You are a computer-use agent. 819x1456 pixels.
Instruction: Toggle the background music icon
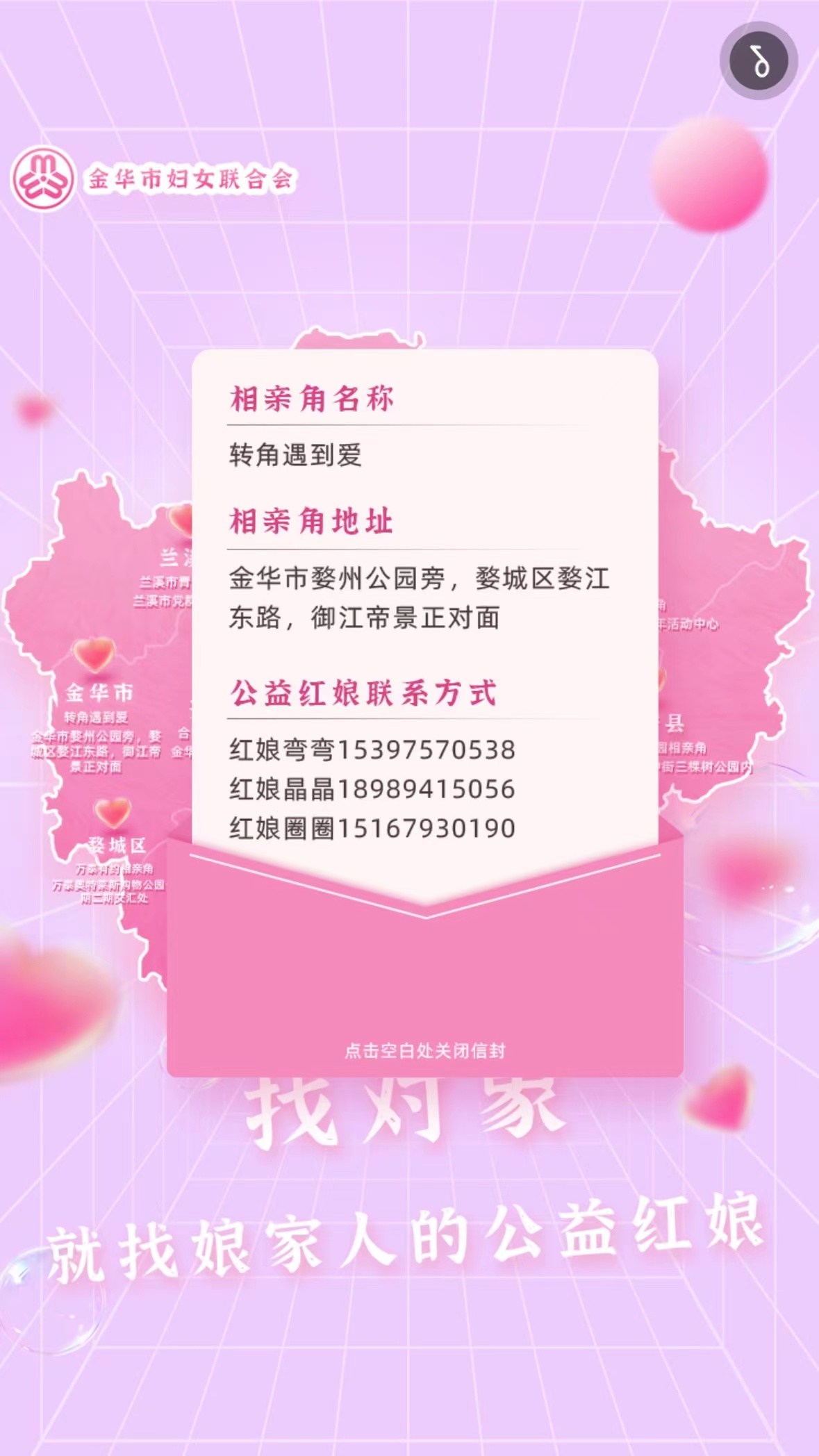coord(759,61)
